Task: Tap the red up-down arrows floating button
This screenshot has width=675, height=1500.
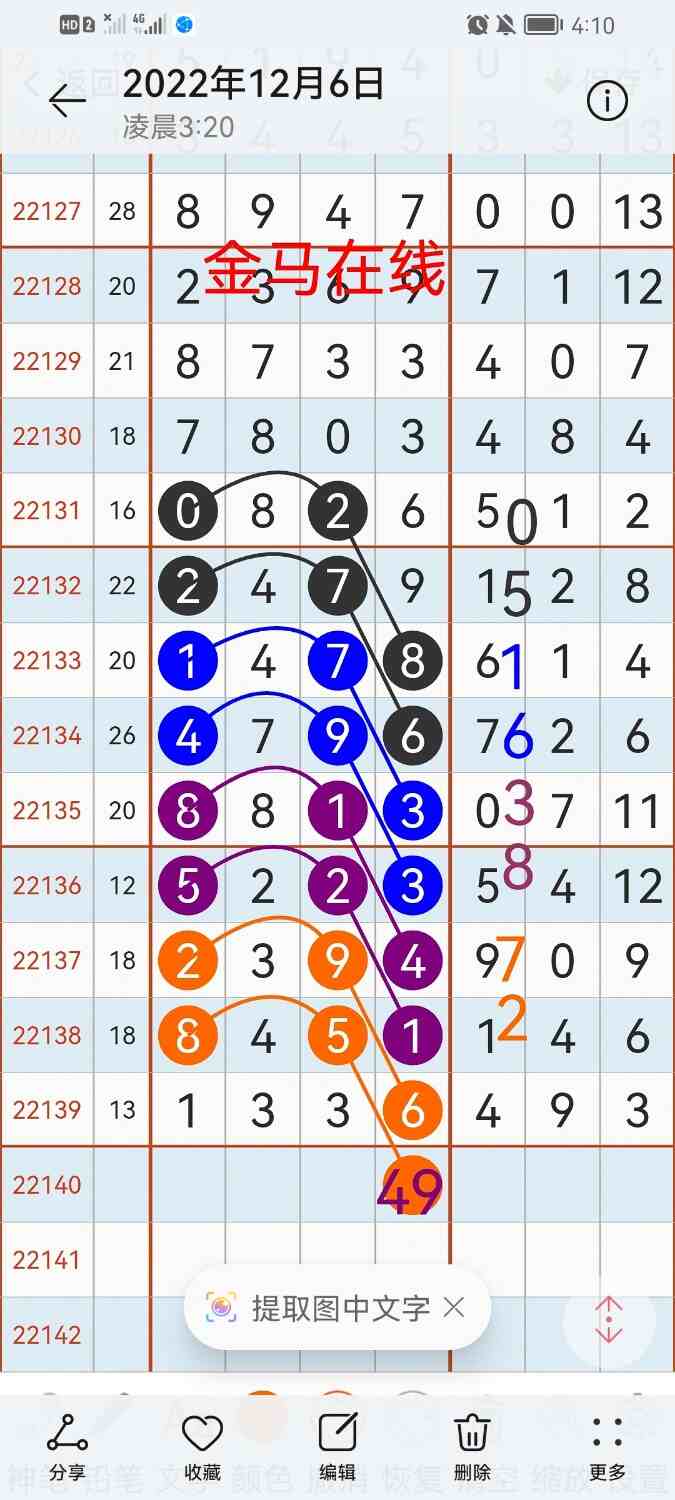Action: point(609,1320)
